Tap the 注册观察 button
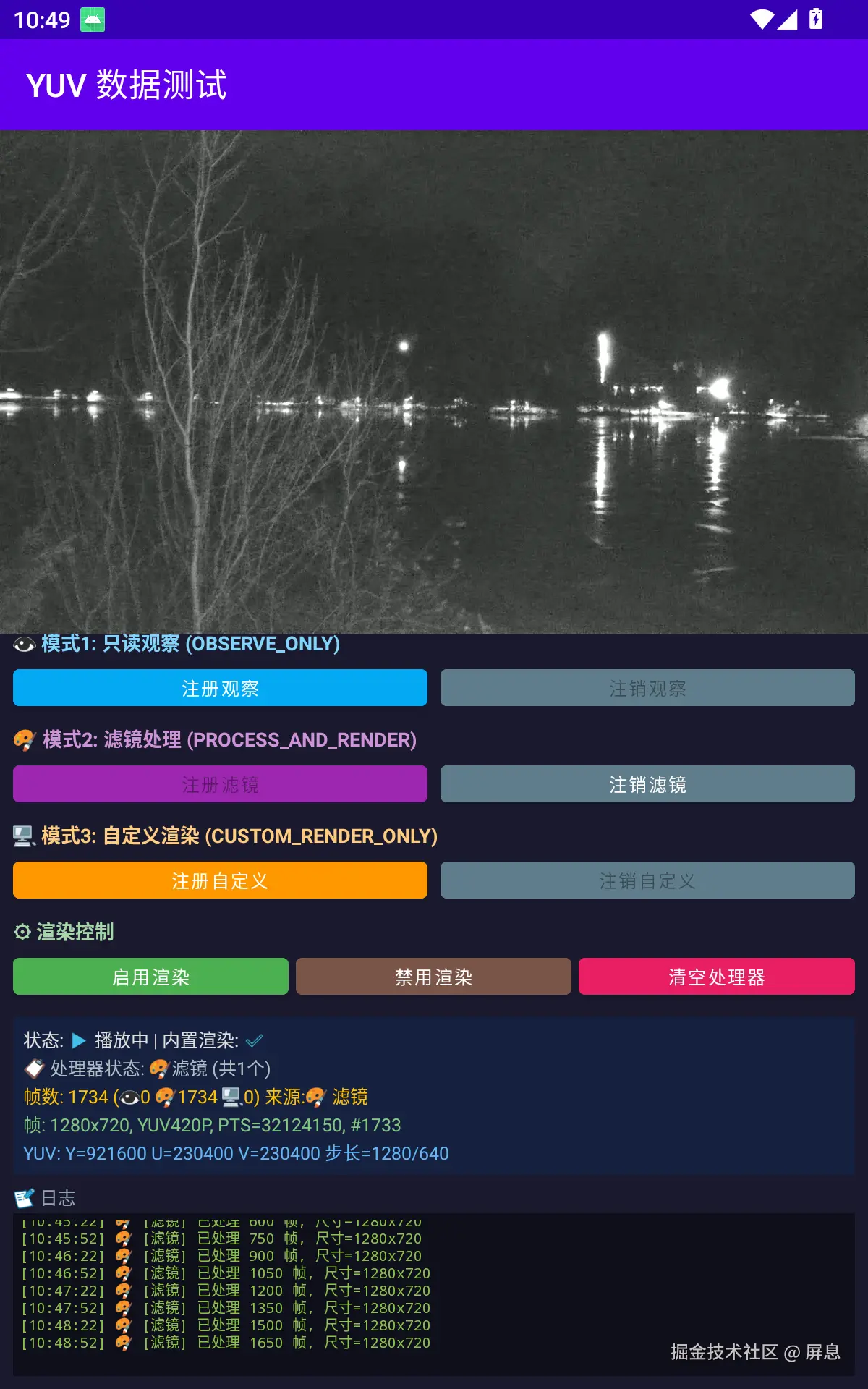Viewport: 868px width, 1389px height. point(220,688)
